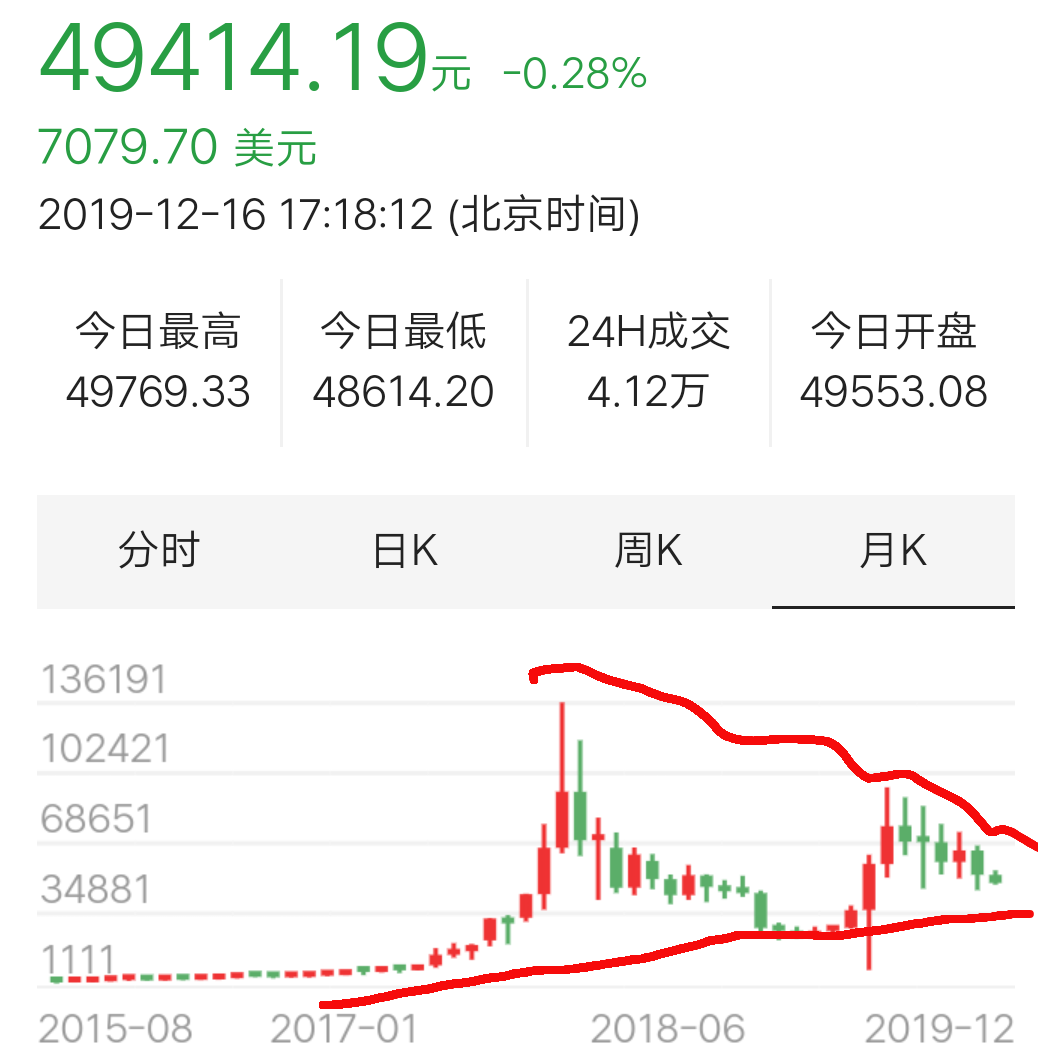Screen dimensions: 1038x1051
Task: Switch to the 分时 chart tab
Action: (x=159, y=551)
